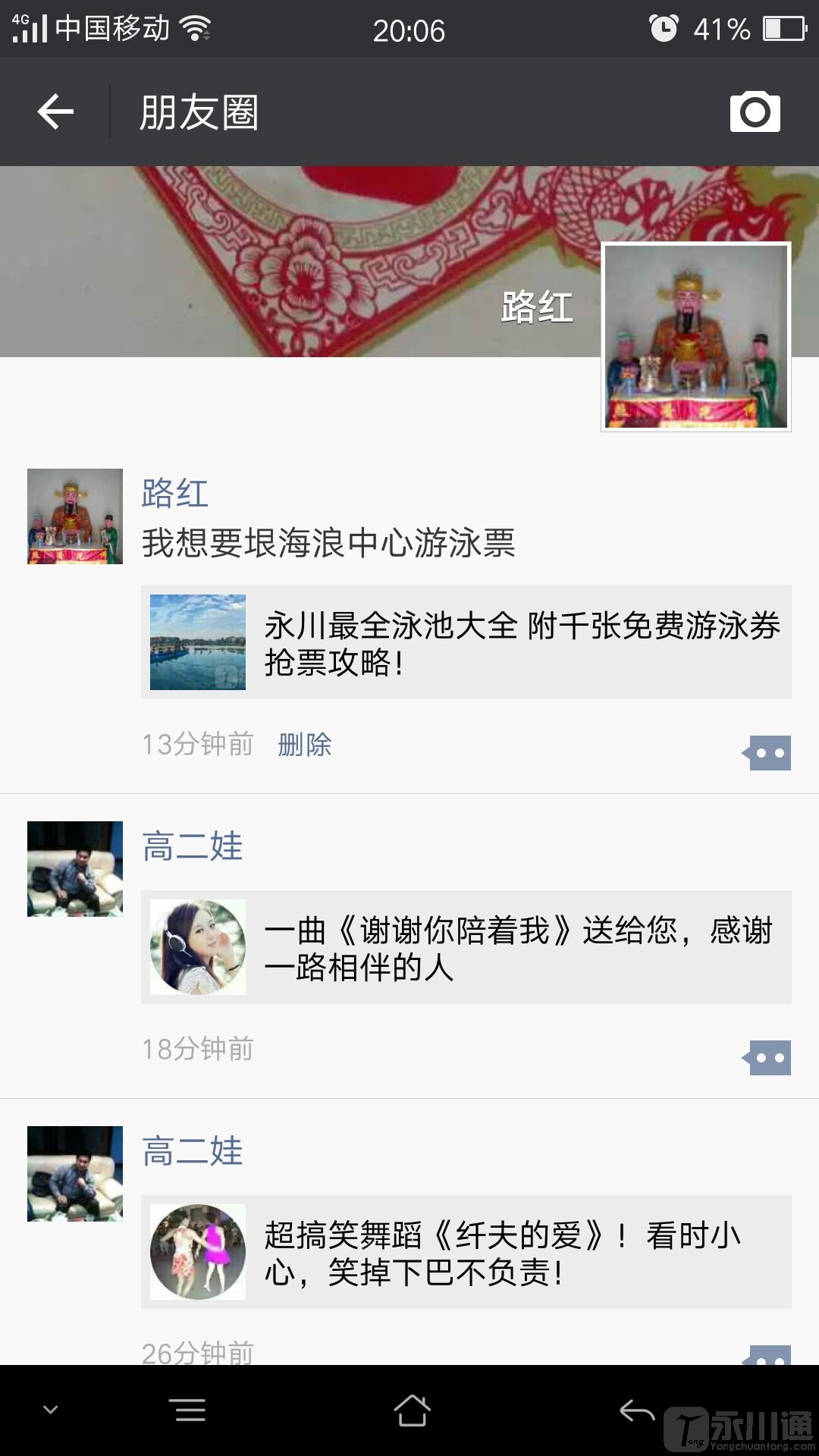
Task: Tap the system home button
Action: 412,1410
